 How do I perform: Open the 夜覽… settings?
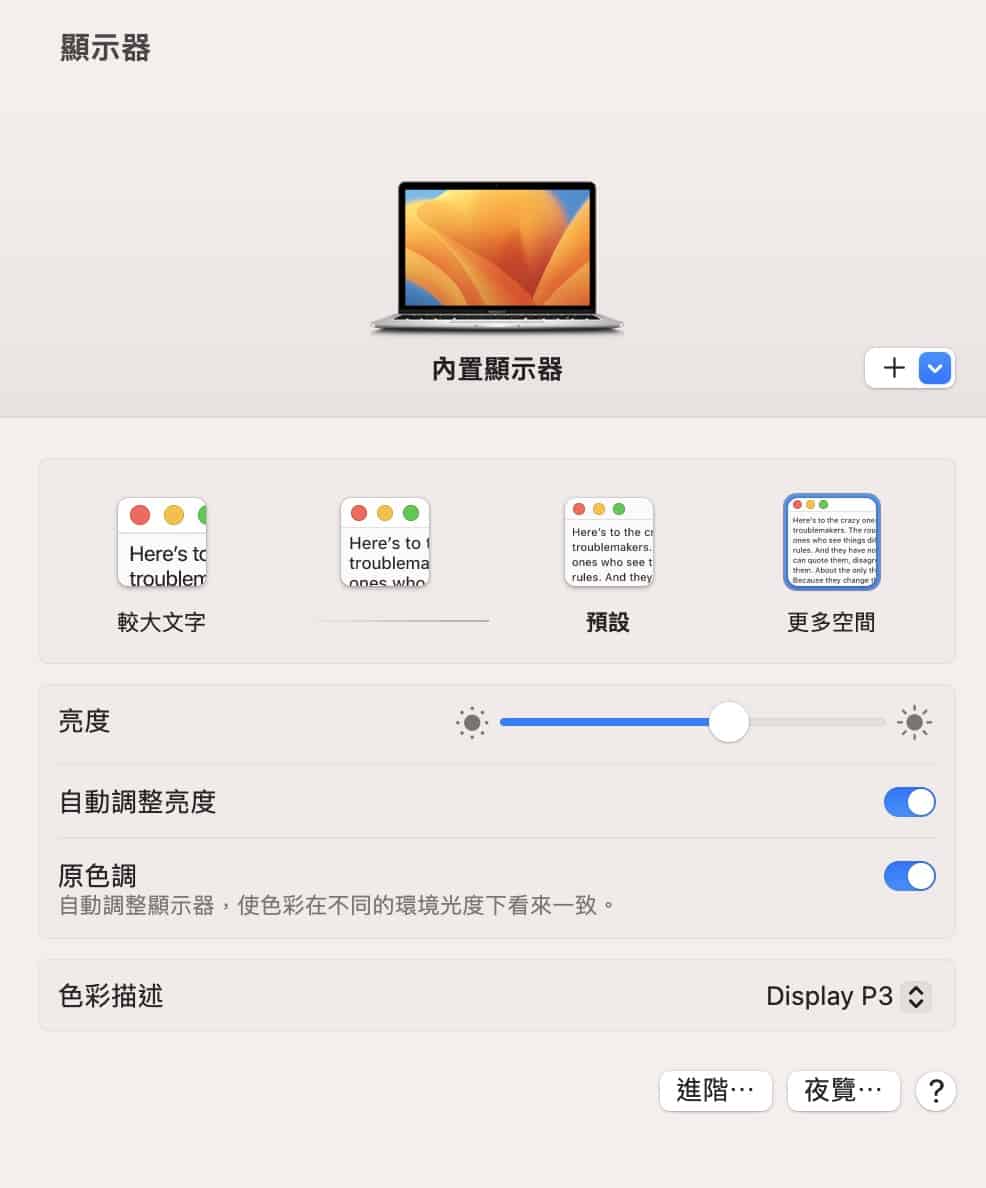843,1091
